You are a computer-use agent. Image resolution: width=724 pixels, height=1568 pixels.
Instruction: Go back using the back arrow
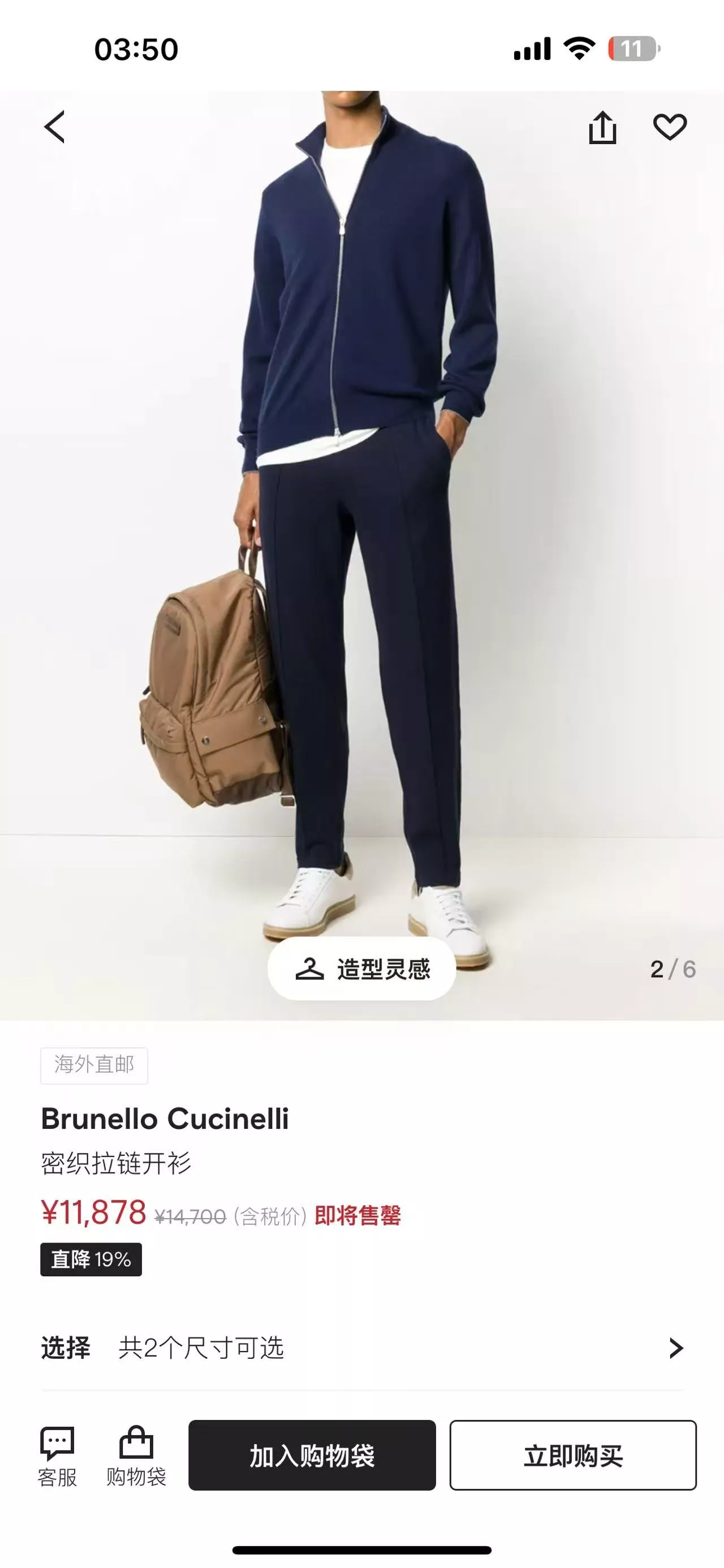pos(54,127)
